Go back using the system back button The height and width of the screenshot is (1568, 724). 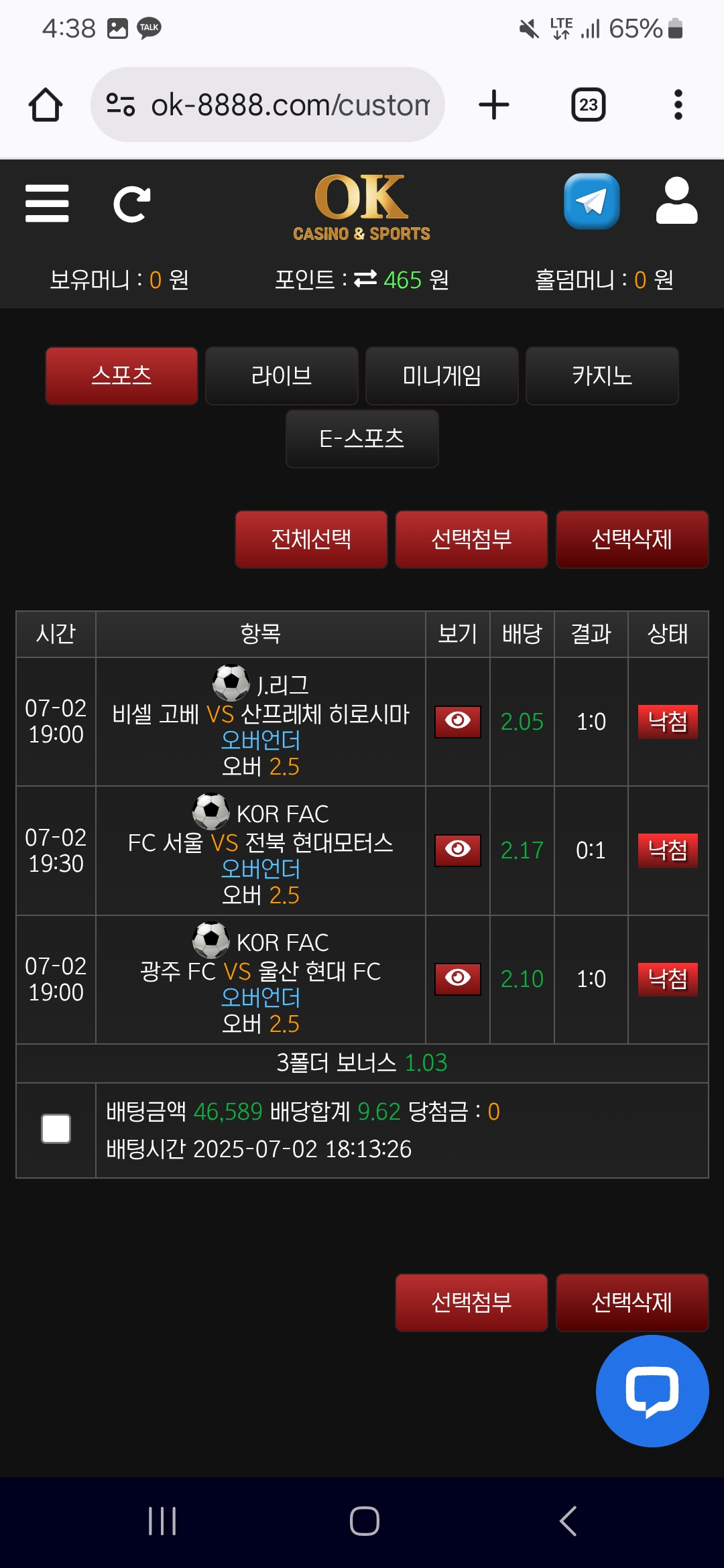point(568,1520)
